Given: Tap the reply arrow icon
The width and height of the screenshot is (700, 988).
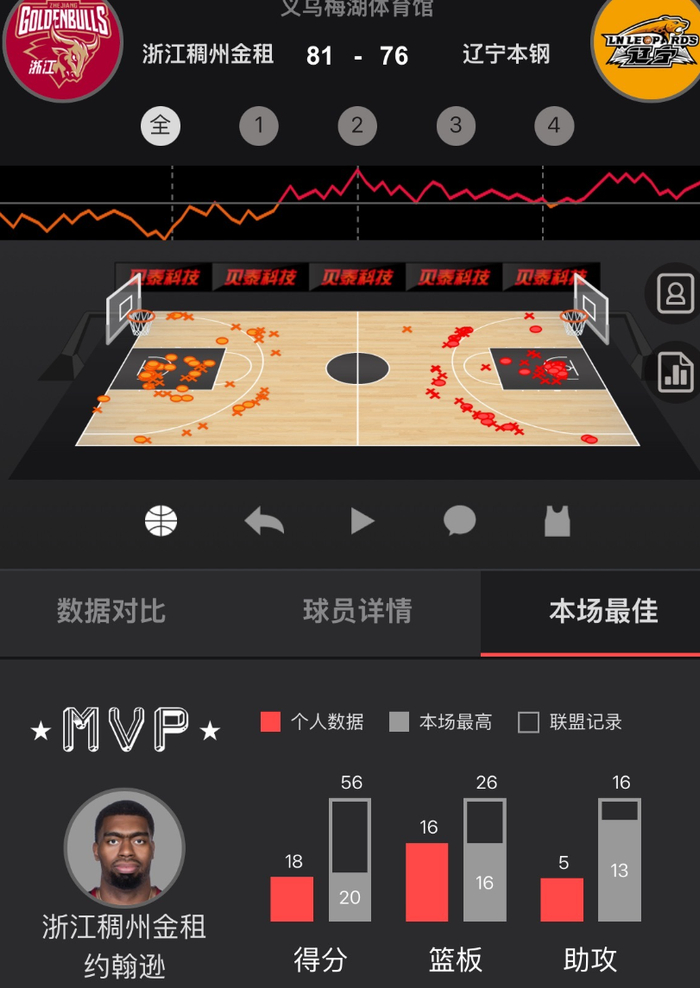Looking at the screenshot, I should (x=264, y=520).
